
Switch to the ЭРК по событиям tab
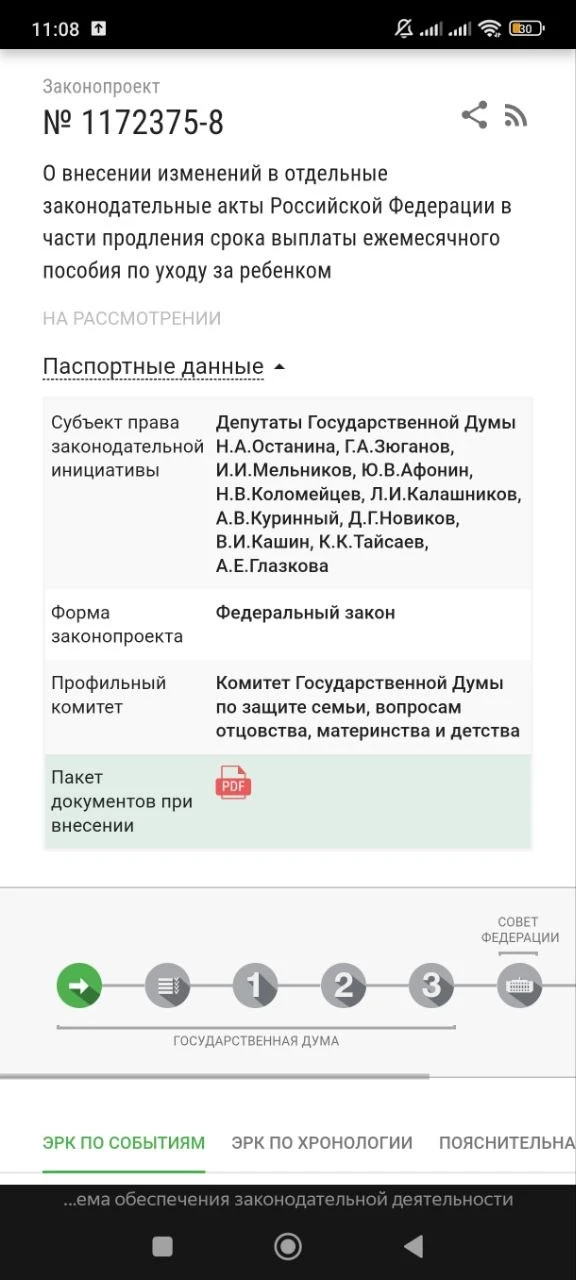[x=124, y=1143]
